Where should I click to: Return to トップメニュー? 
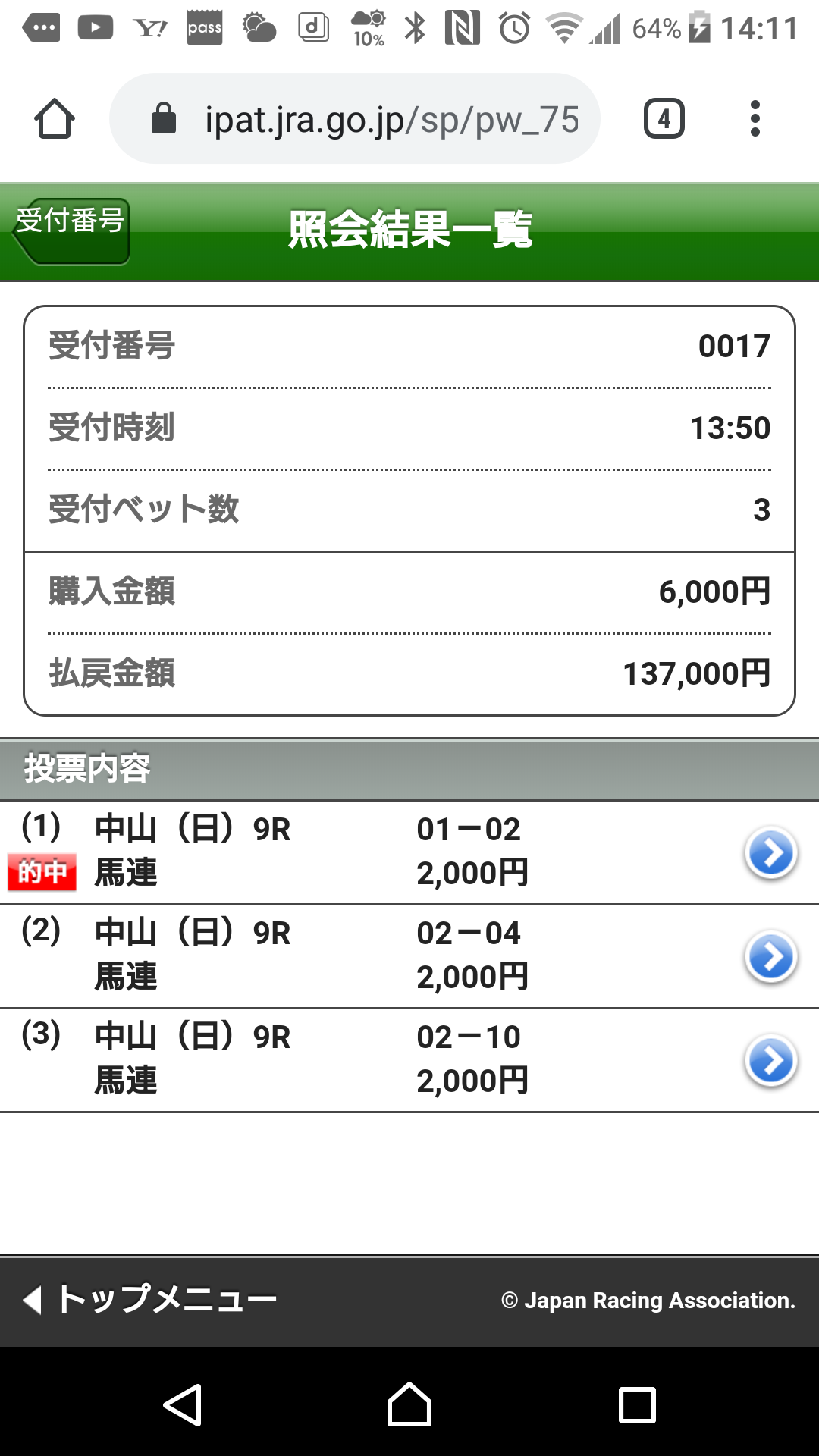pos(150,1300)
